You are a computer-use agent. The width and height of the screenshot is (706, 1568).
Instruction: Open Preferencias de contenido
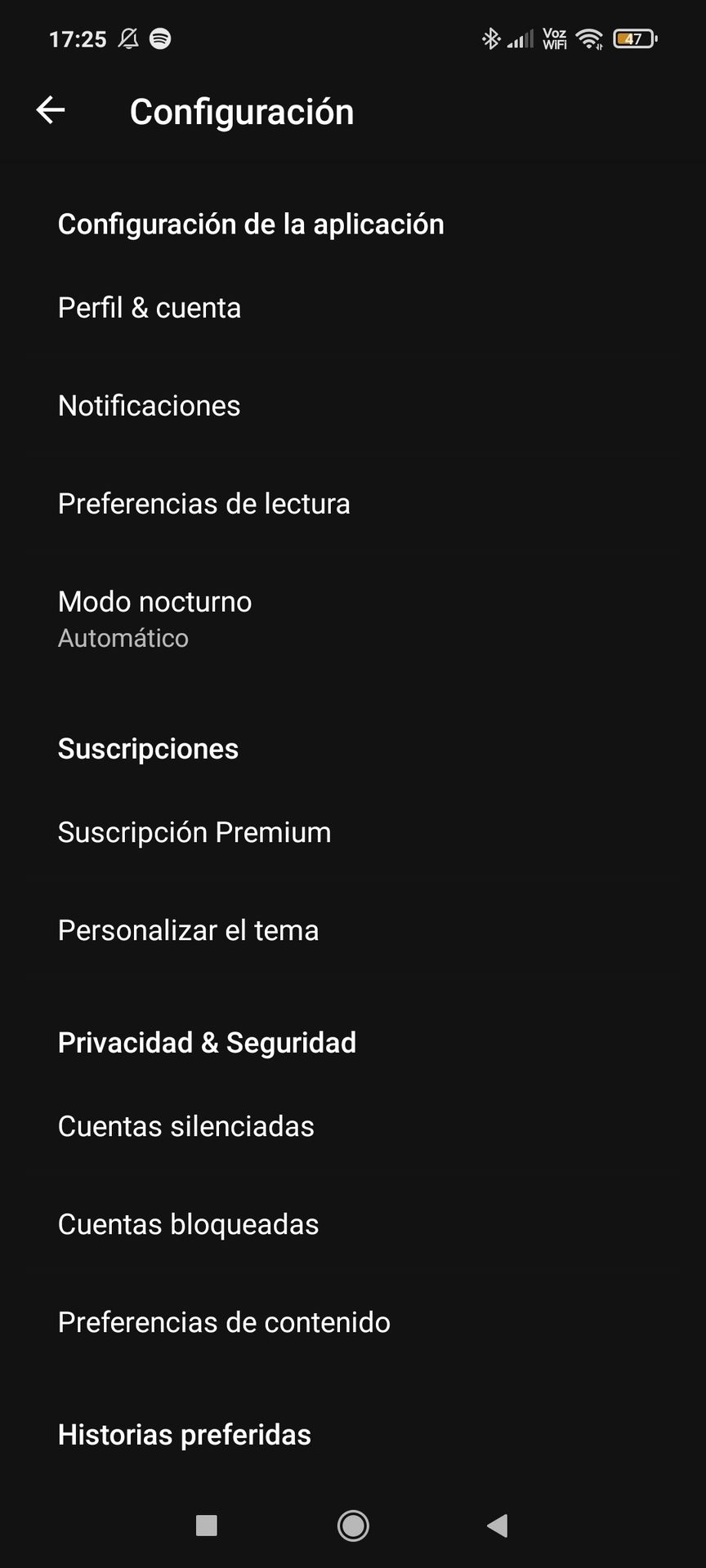click(x=353, y=1322)
